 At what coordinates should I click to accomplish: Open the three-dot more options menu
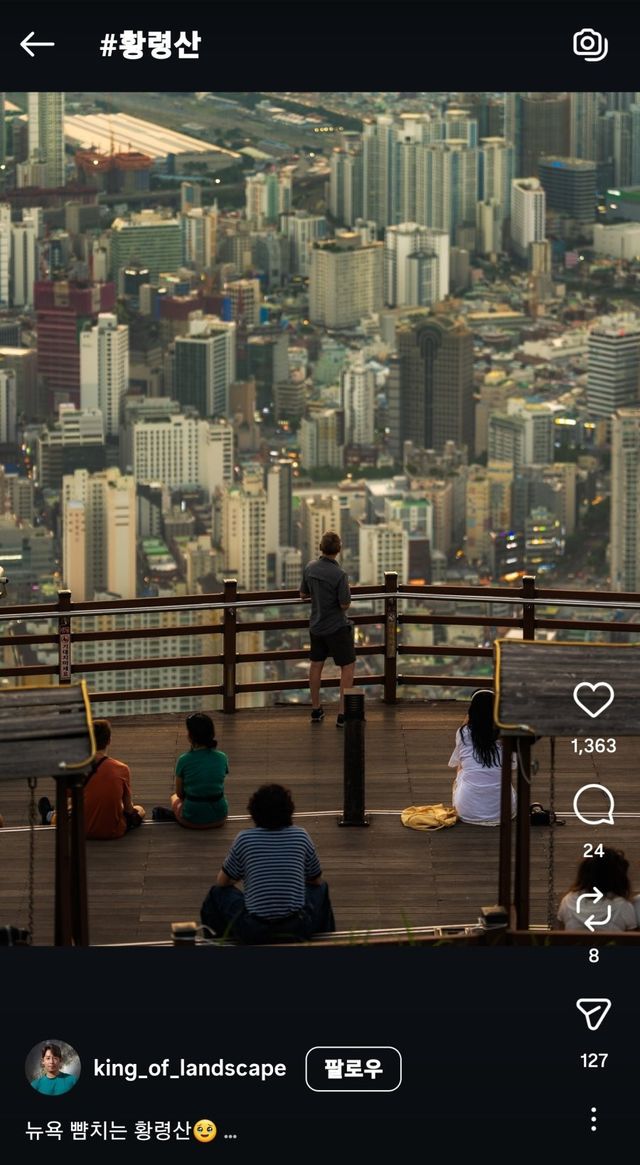(593, 1119)
